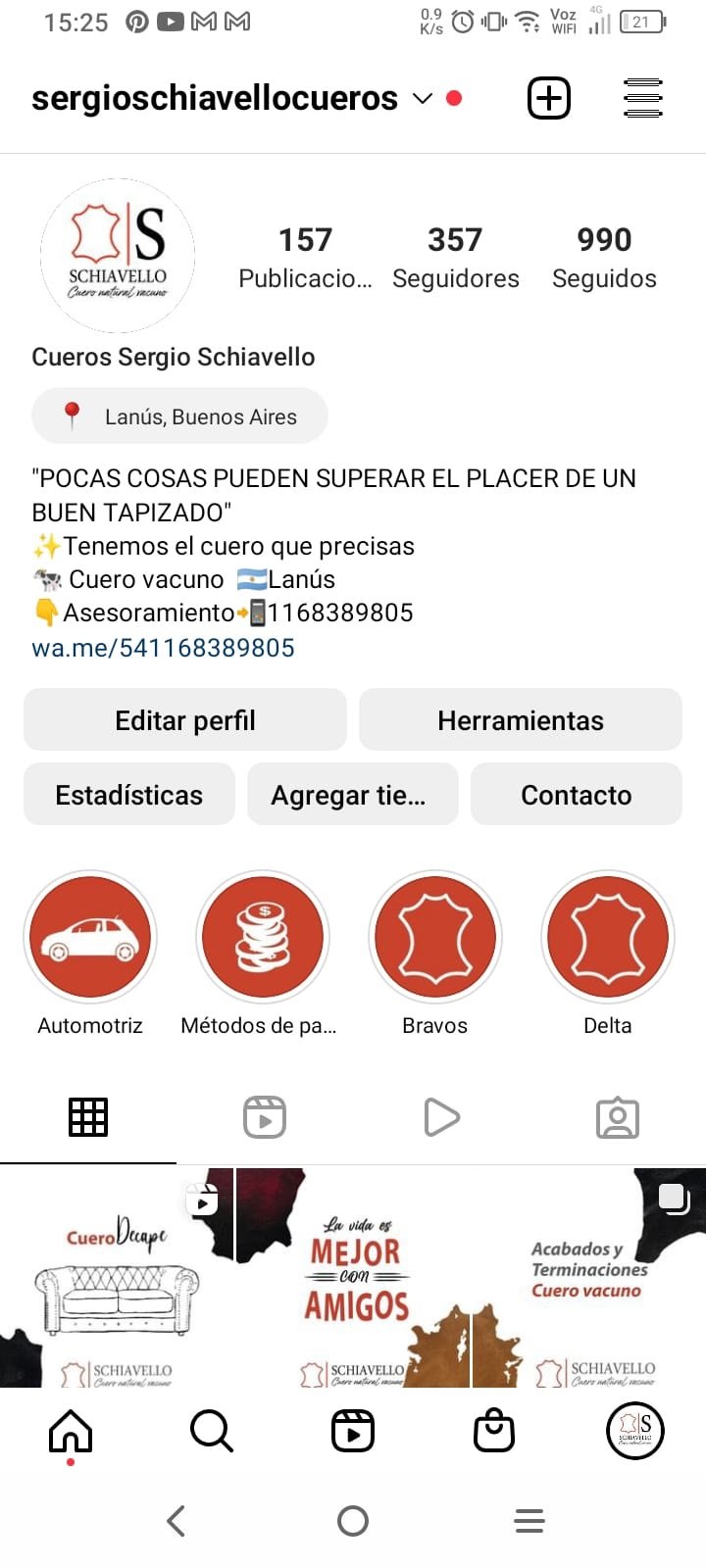Open the Search tab in bottom navigation
Image resolution: width=706 pixels, height=1568 pixels.
212,1432
